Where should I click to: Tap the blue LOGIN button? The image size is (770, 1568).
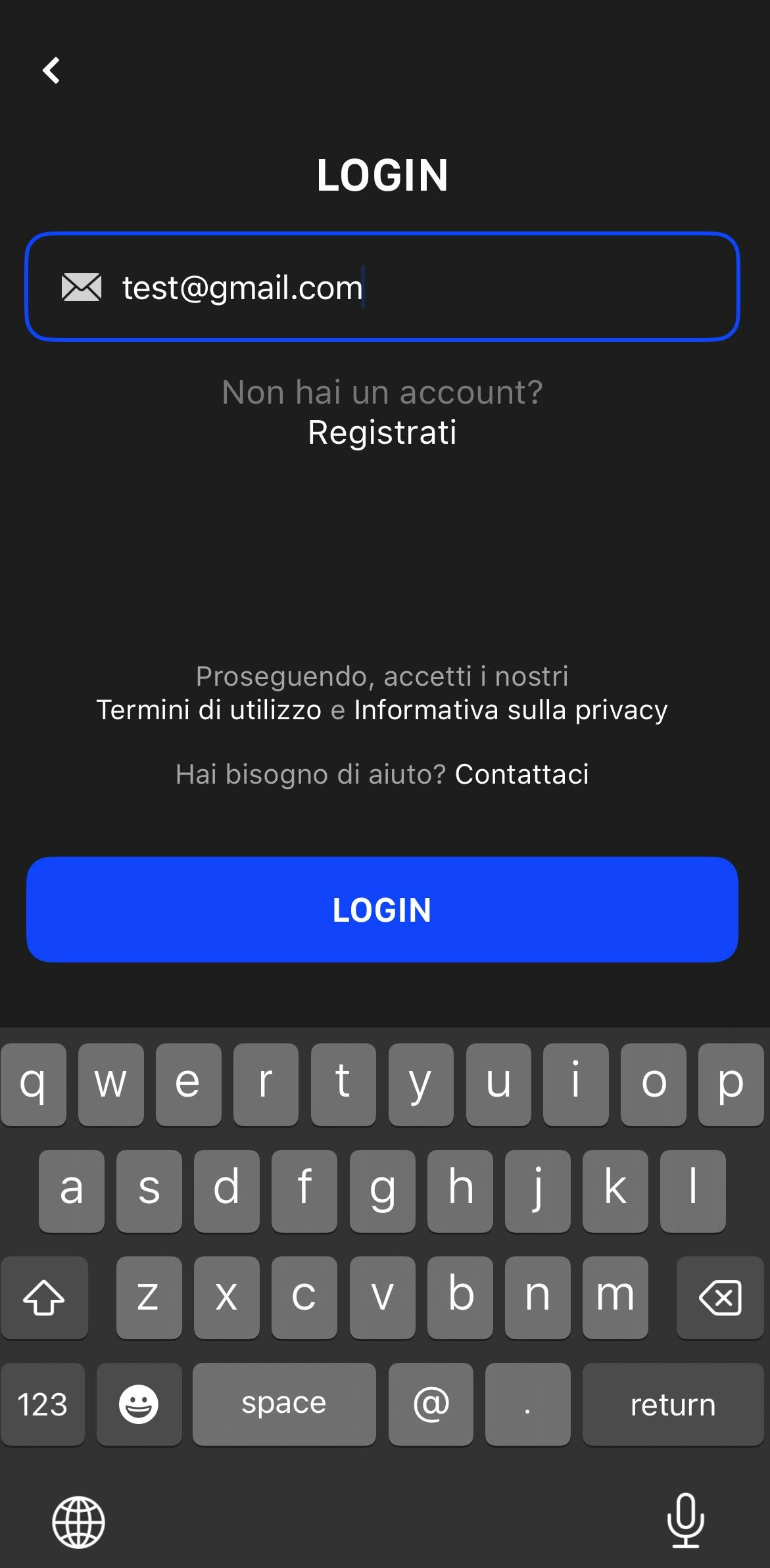tap(382, 909)
